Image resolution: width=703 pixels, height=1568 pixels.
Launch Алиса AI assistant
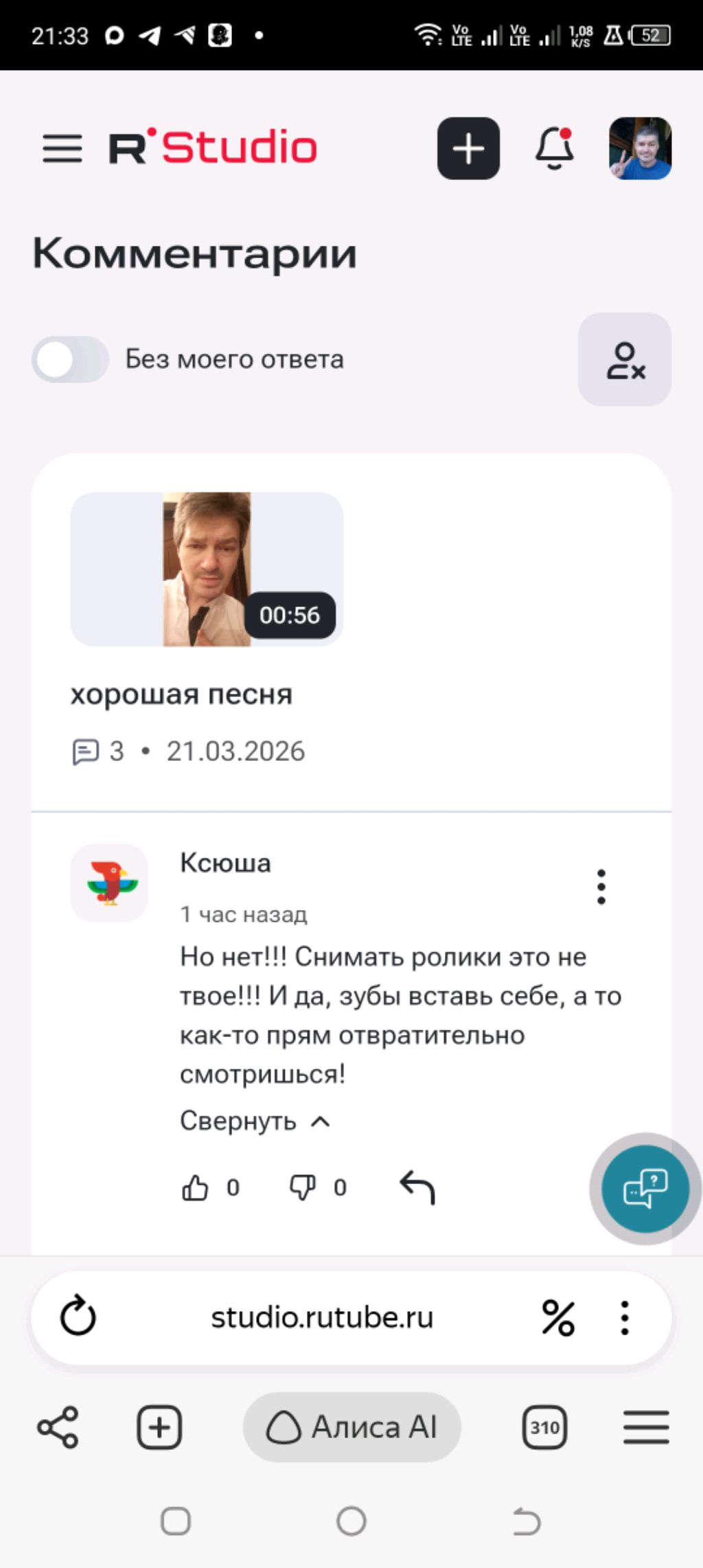pos(351,1427)
